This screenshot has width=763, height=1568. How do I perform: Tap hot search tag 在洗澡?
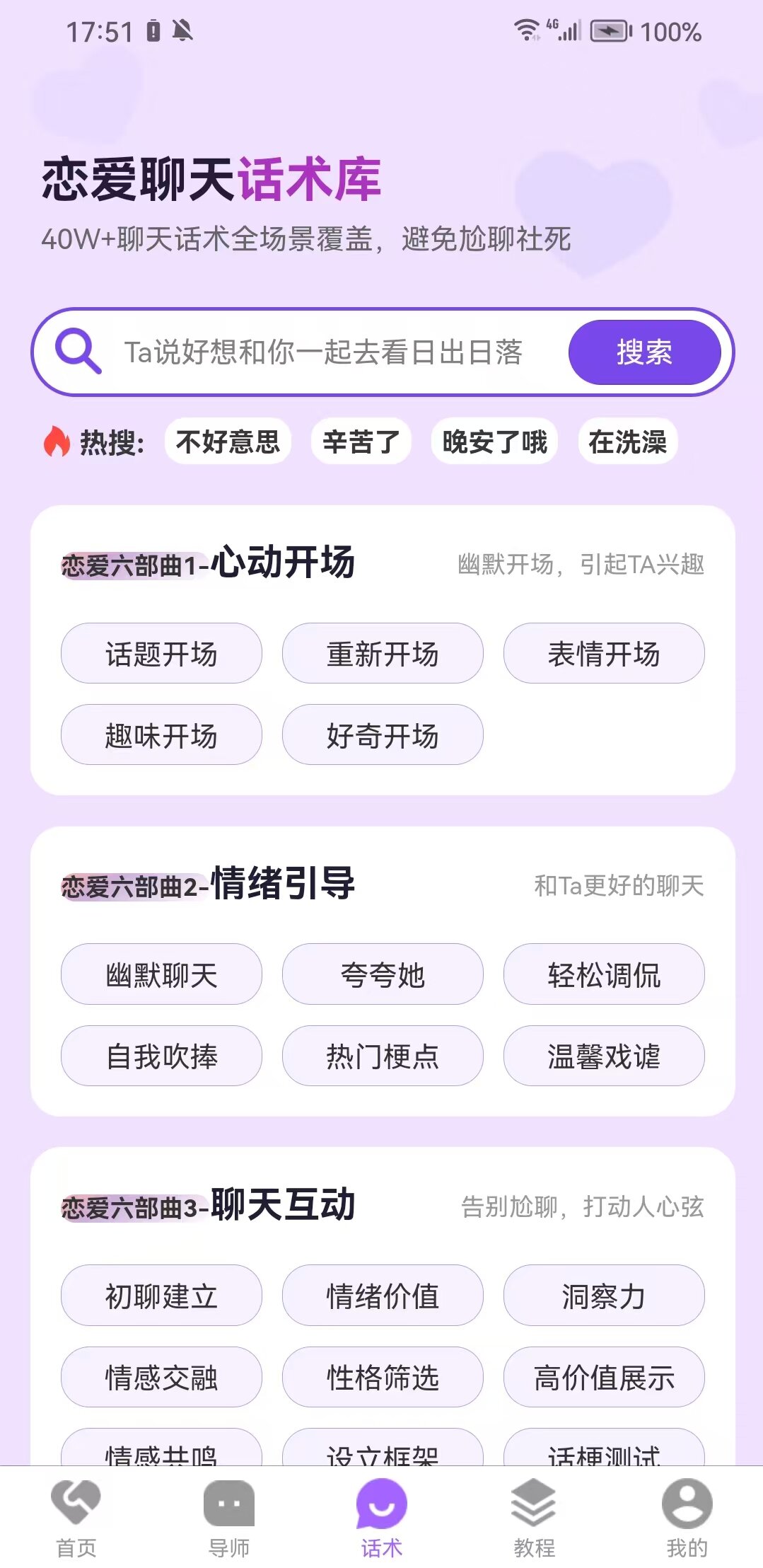click(627, 441)
